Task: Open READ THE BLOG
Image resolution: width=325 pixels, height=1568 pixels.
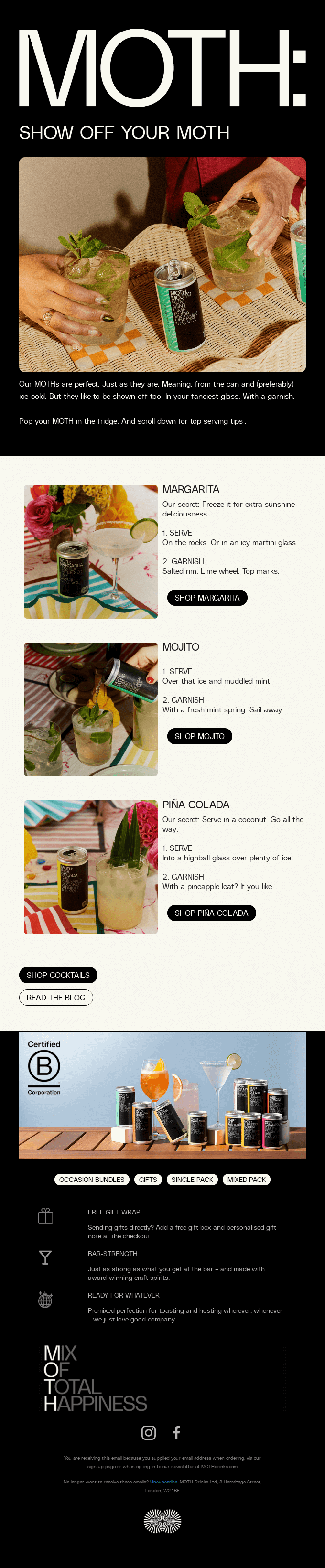Action: [x=56, y=997]
